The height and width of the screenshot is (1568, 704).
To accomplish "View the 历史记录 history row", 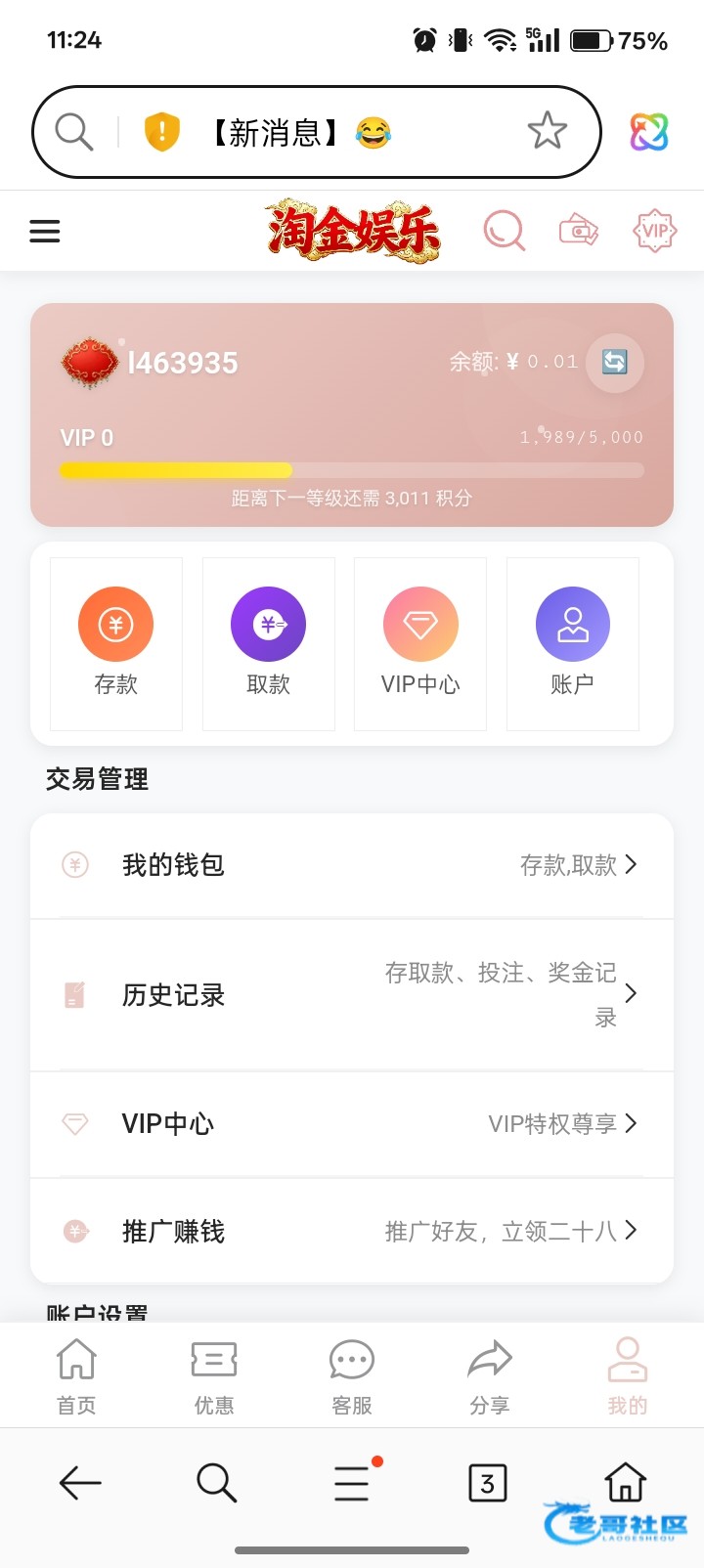I will (352, 995).
